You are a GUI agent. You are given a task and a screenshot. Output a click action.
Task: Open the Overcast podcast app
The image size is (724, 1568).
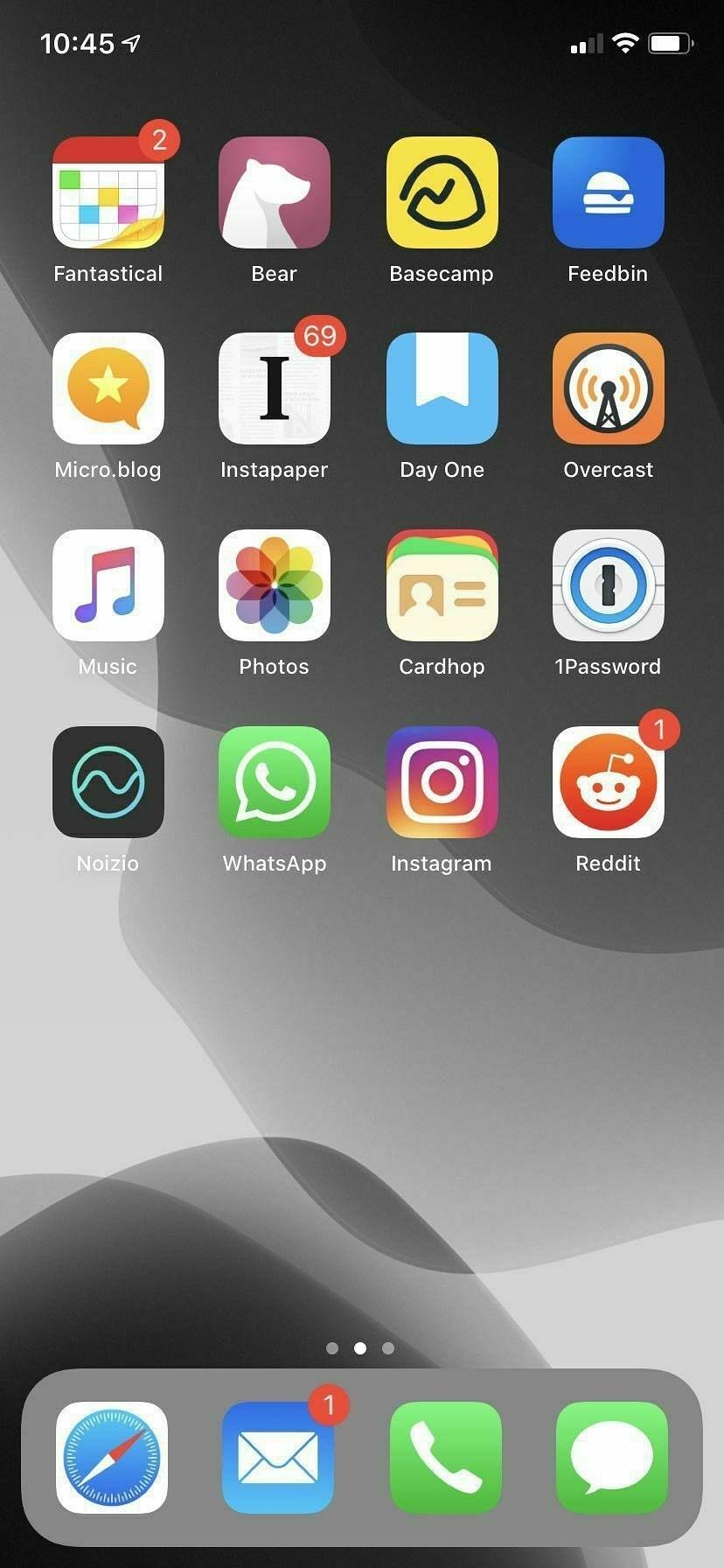pyautogui.click(x=608, y=388)
